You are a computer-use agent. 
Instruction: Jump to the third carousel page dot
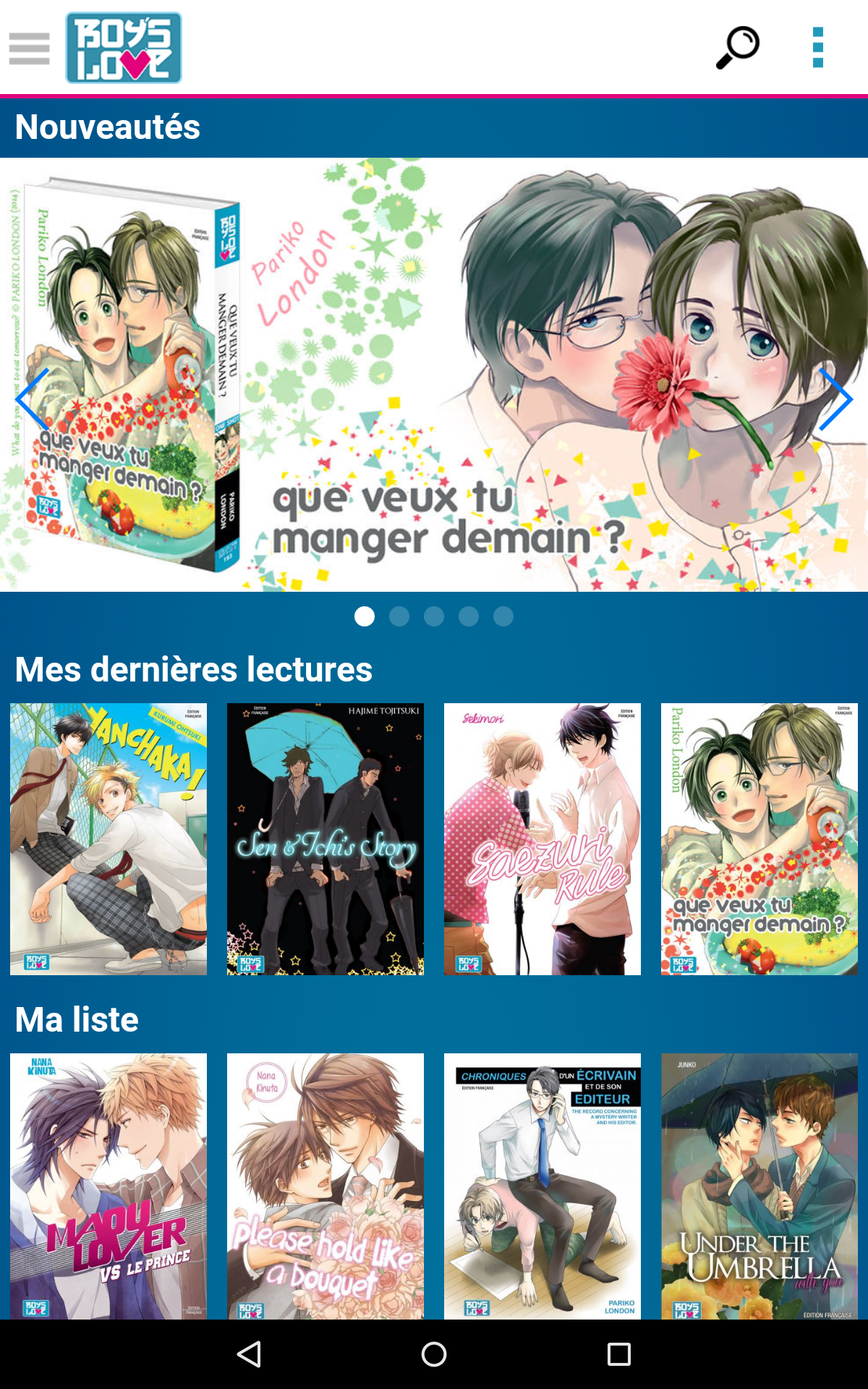click(434, 616)
